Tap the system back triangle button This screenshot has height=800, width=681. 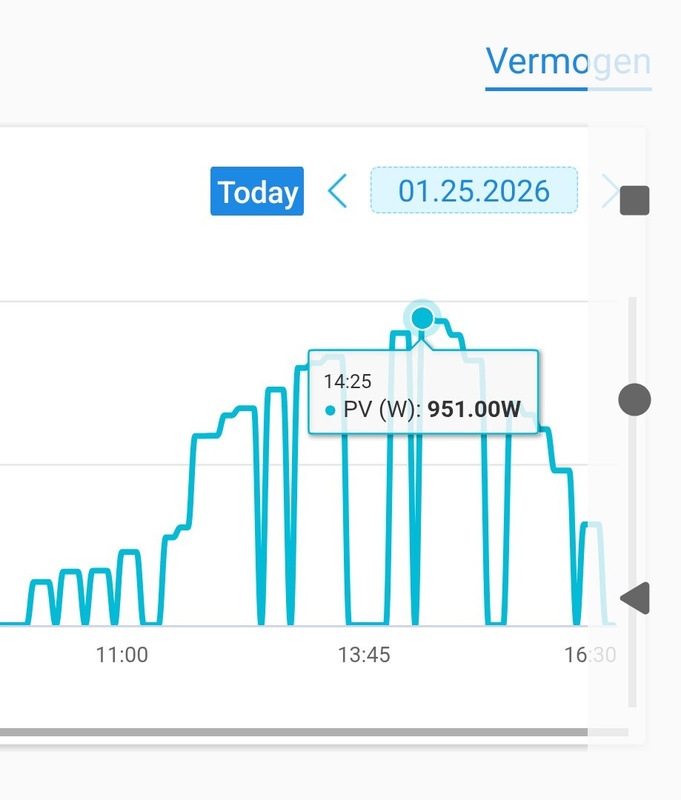(x=635, y=599)
